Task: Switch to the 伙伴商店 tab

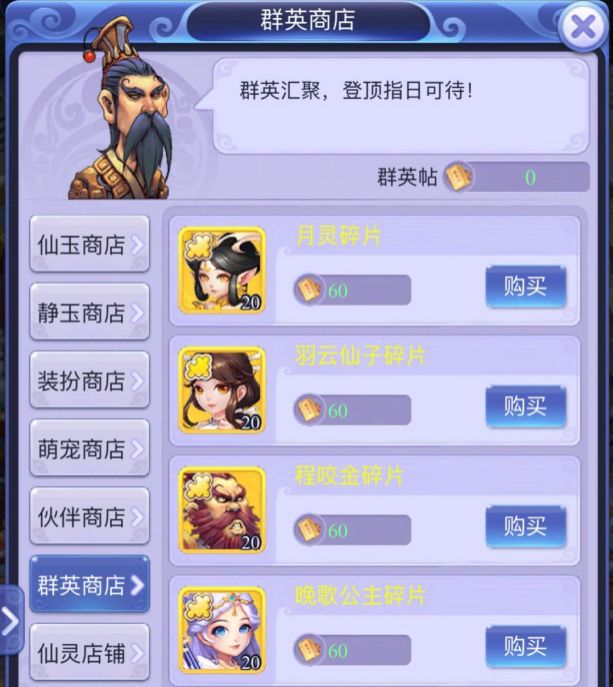Action: [89, 516]
